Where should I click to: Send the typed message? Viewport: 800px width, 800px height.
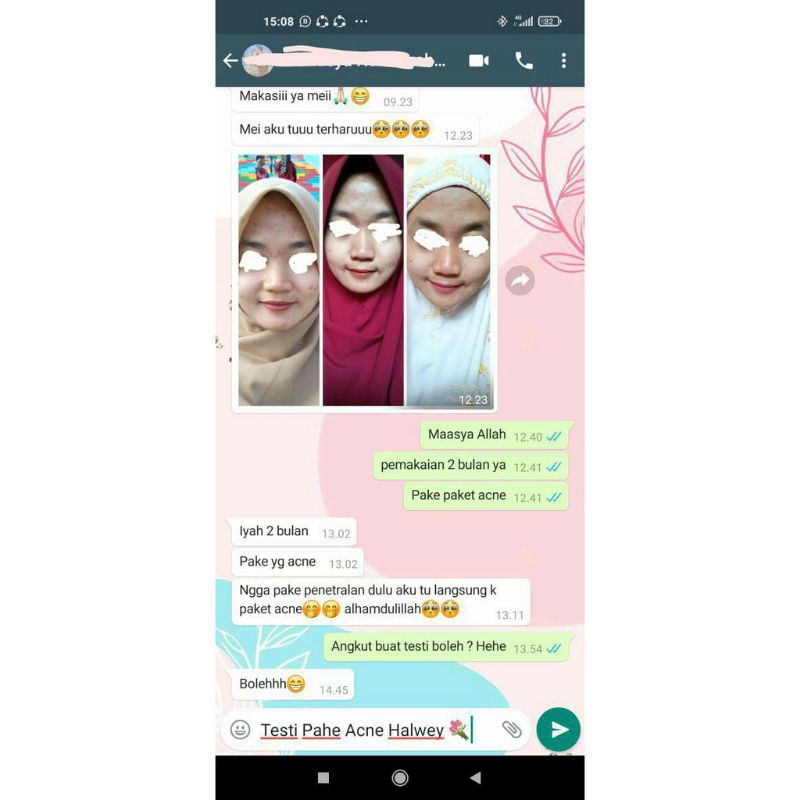coord(558,730)
